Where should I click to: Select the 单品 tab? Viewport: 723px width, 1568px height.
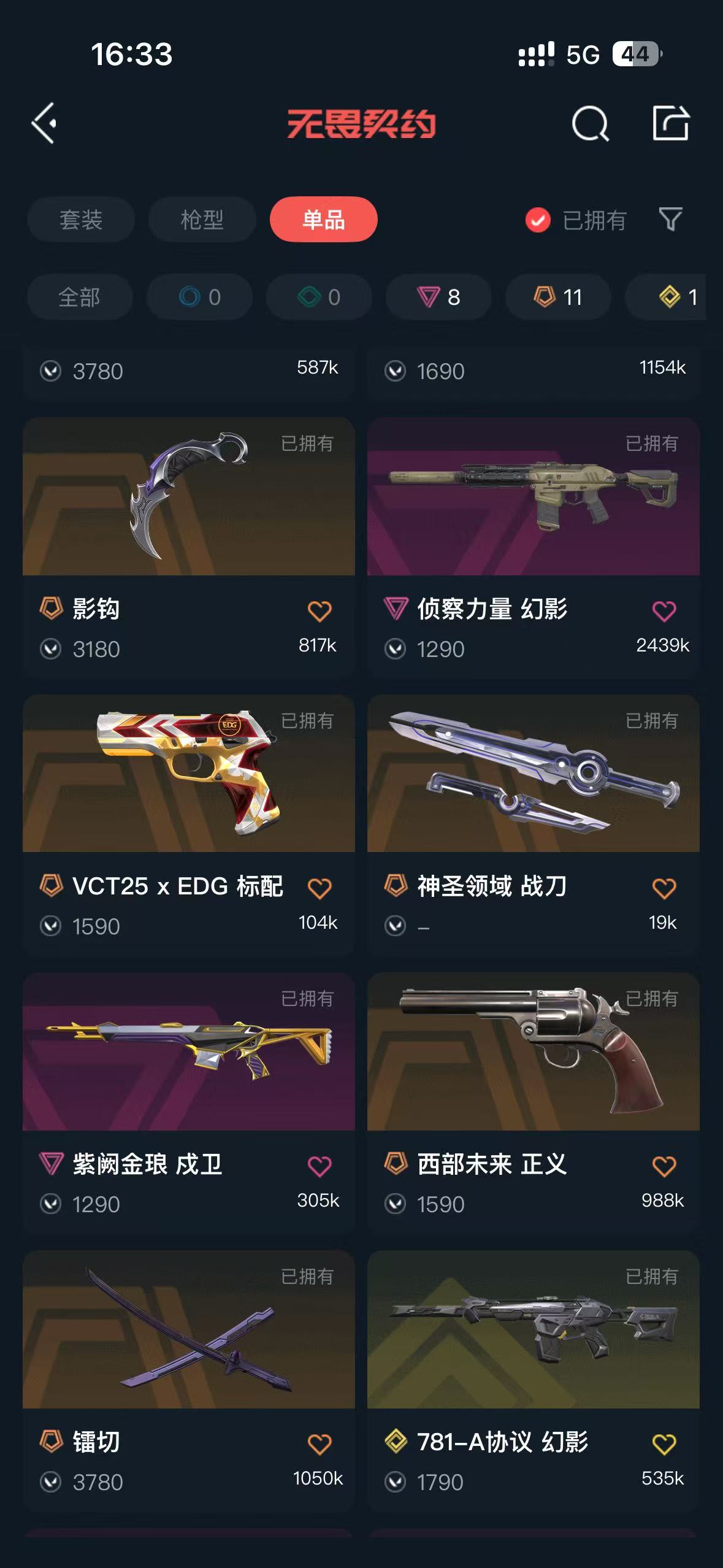pyautogui.click(x=323, y=220)
